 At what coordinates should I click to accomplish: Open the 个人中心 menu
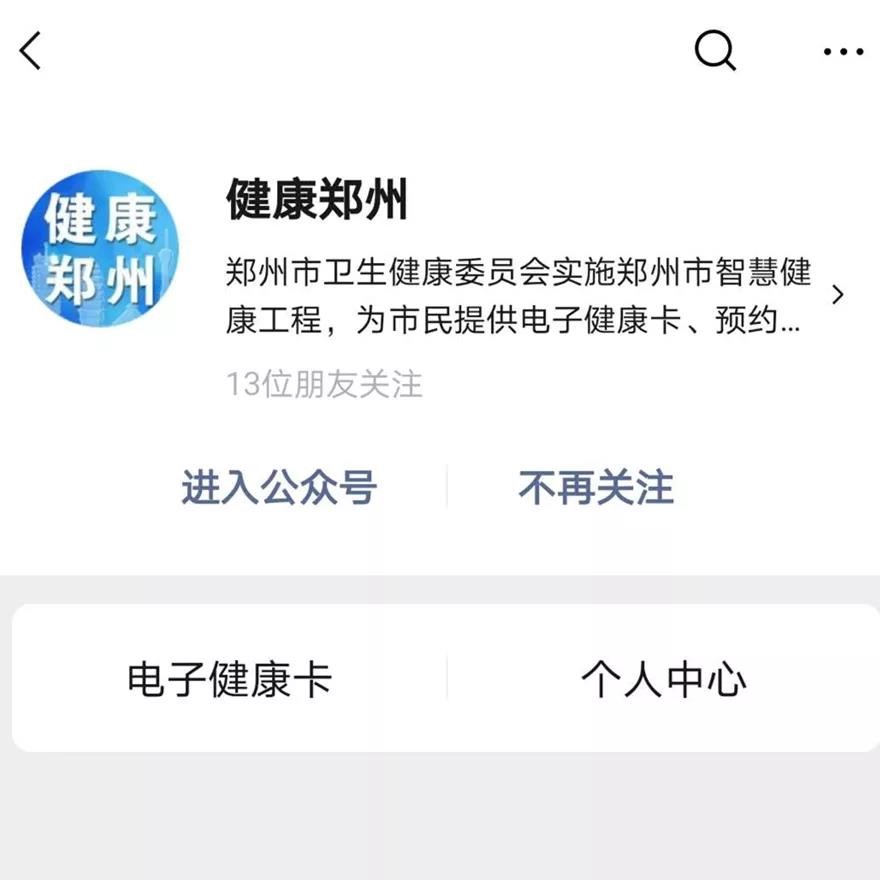point(663,680)
